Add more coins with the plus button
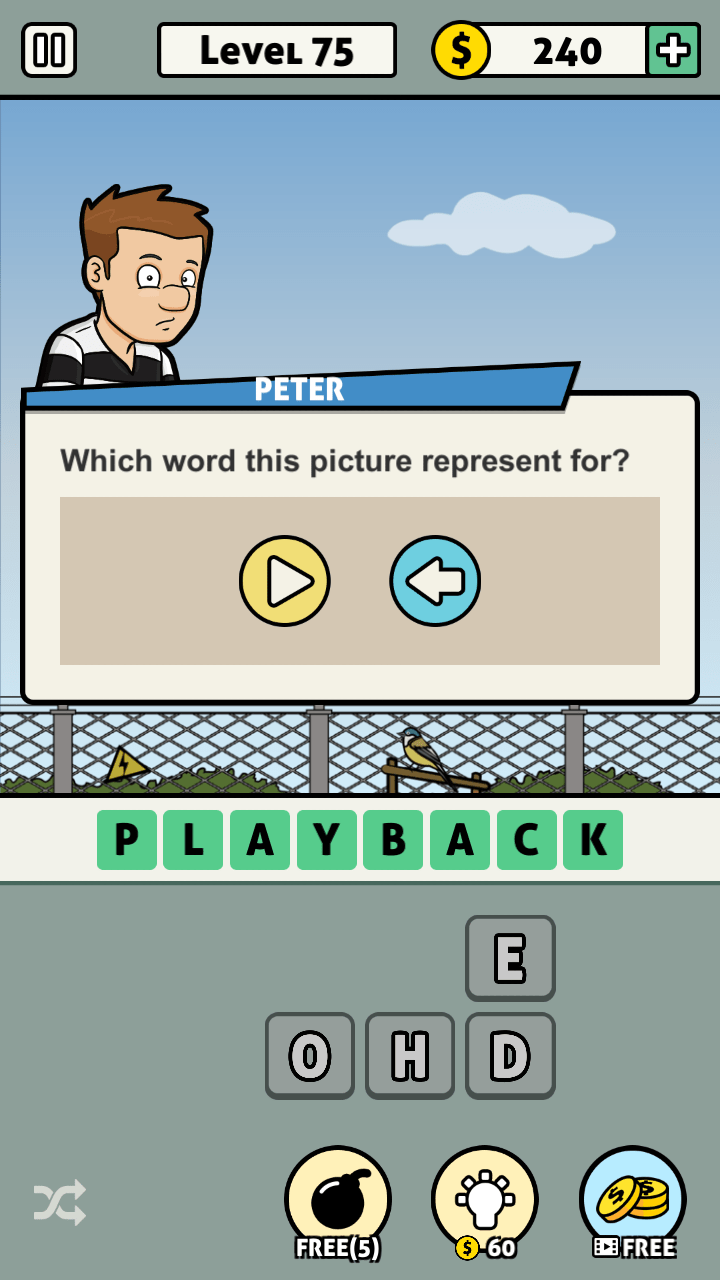The width and height of the screenshot is (720, 1280). point(673,50)
